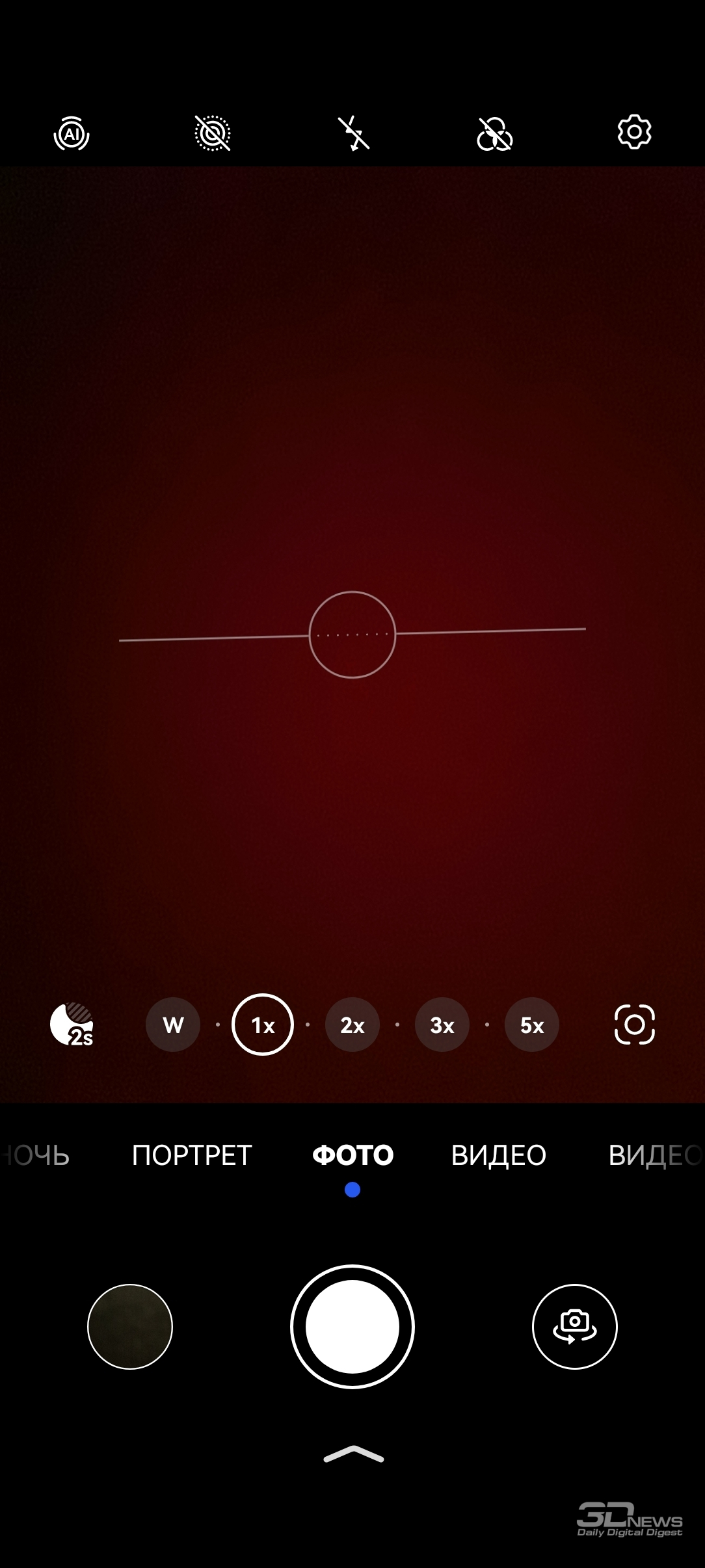Open the last photo thumbnail
705x1568 pixels.
point(130,1327)
